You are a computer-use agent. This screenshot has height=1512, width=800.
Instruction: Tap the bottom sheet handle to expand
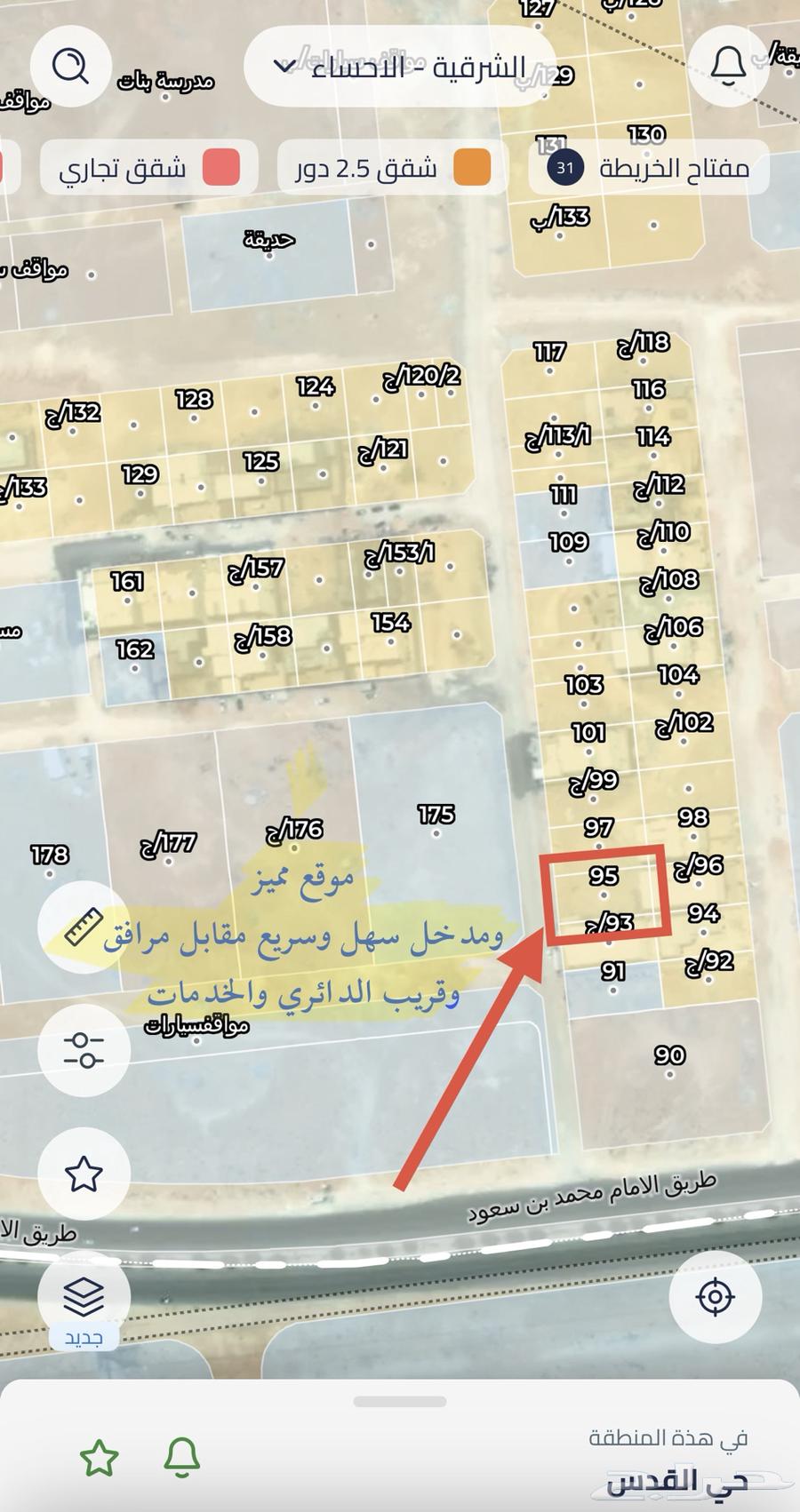point(399,1403)
